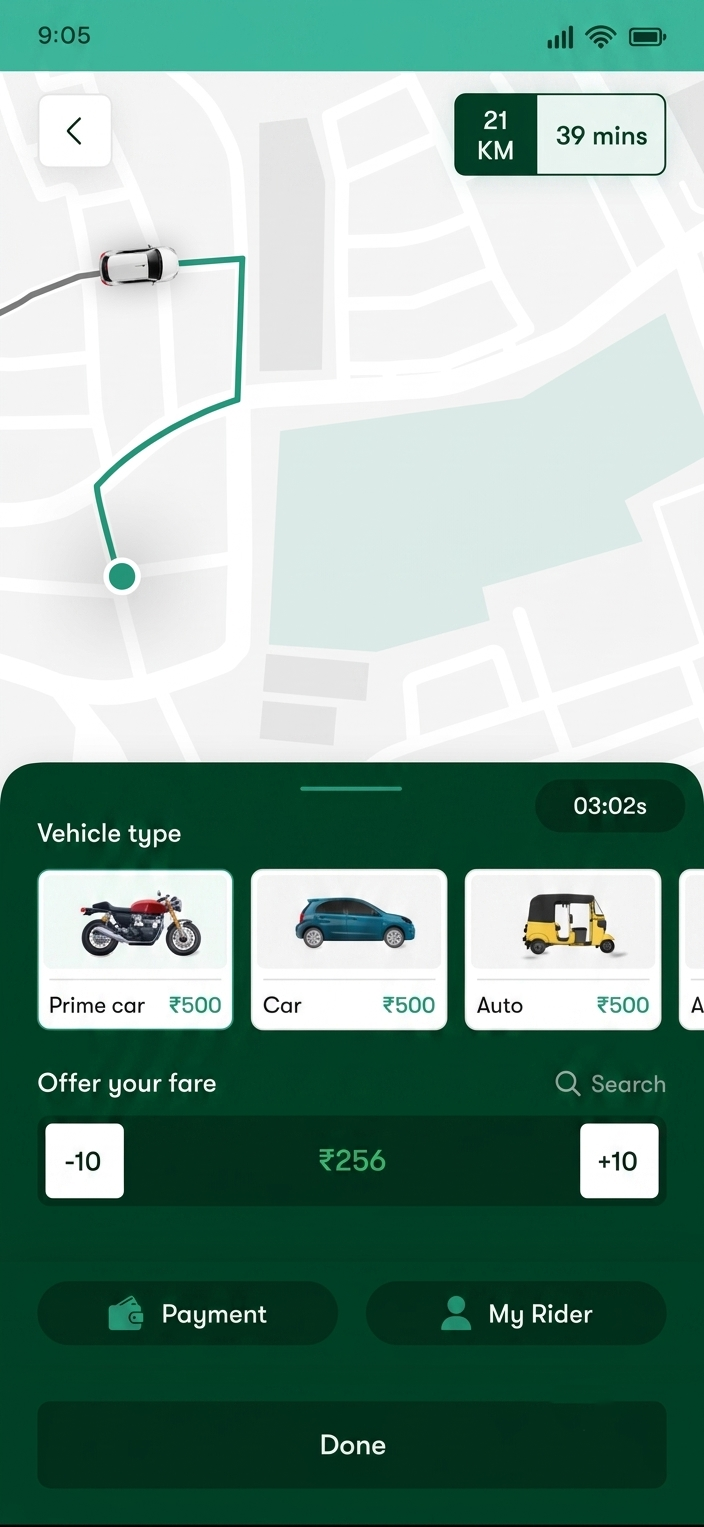
Task: Pick the Auto vehicle card
Action: [563, 949]
